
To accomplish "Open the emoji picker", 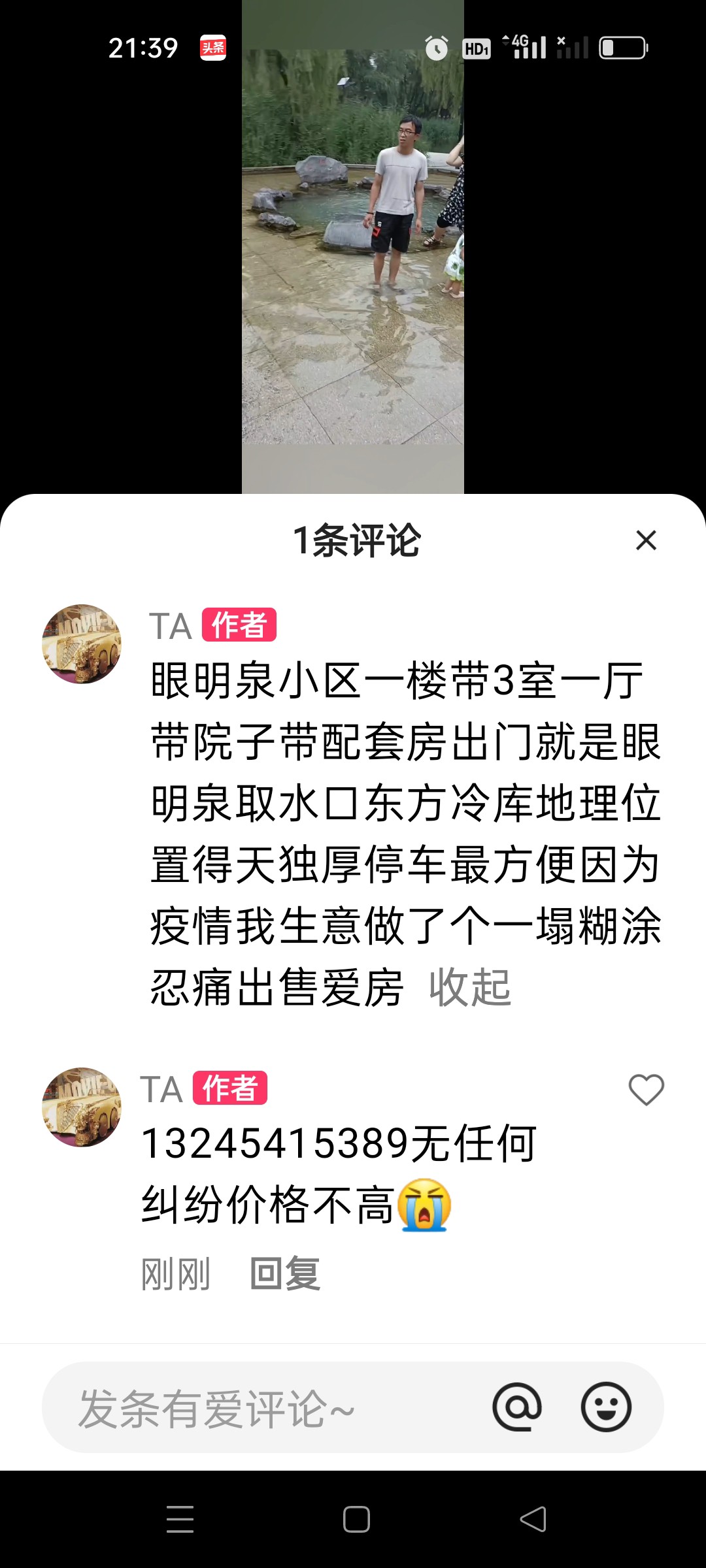I will click(606, 1407).
